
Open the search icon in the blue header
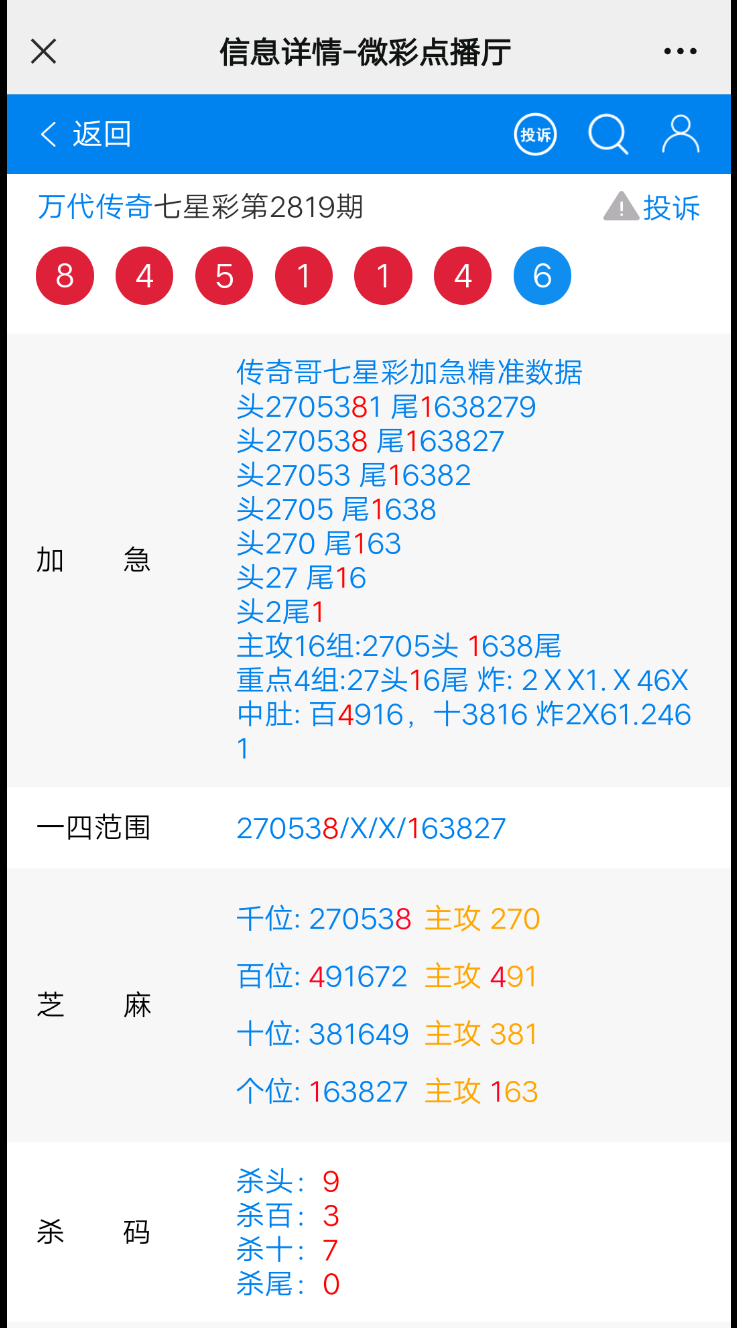click(x=608, y=134)
